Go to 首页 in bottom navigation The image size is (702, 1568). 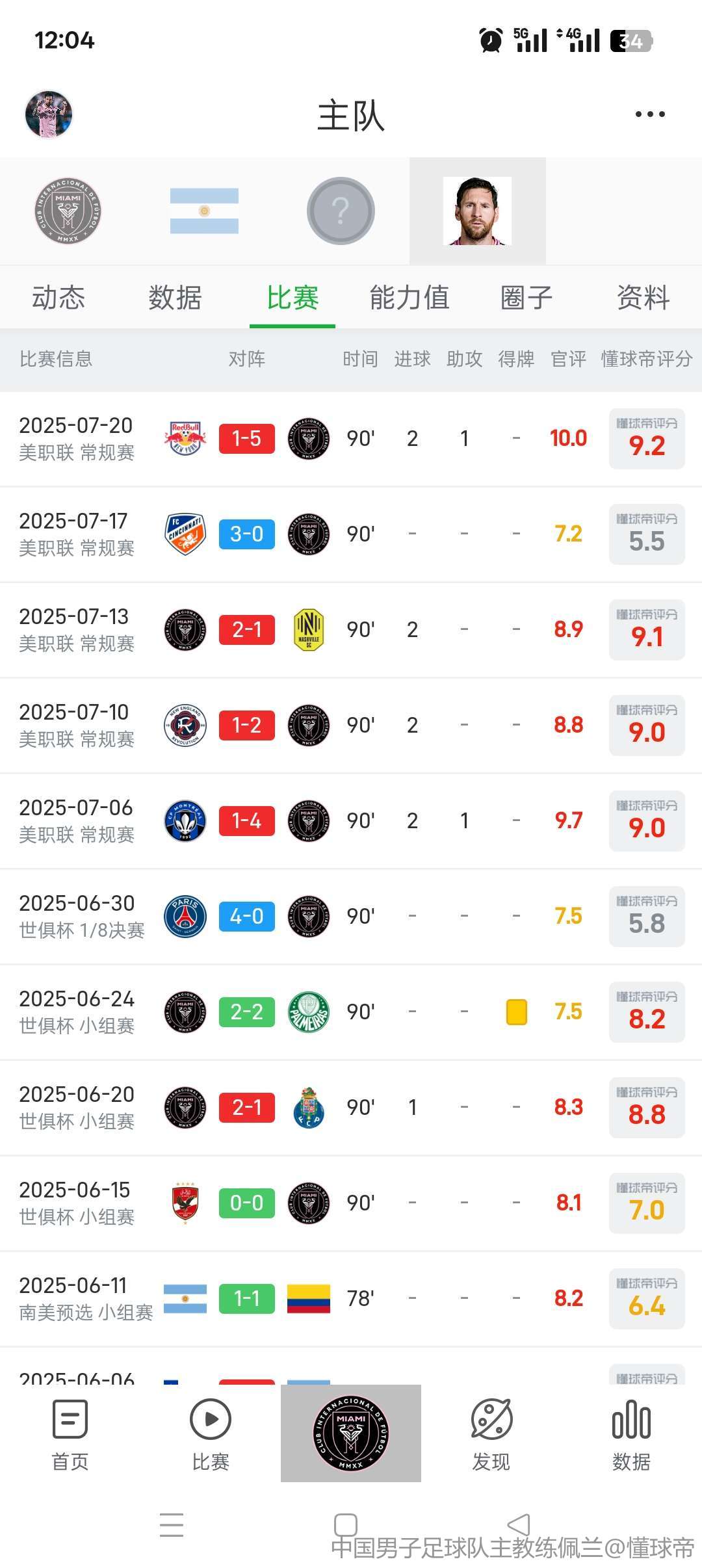click(x=70, y=1434)
